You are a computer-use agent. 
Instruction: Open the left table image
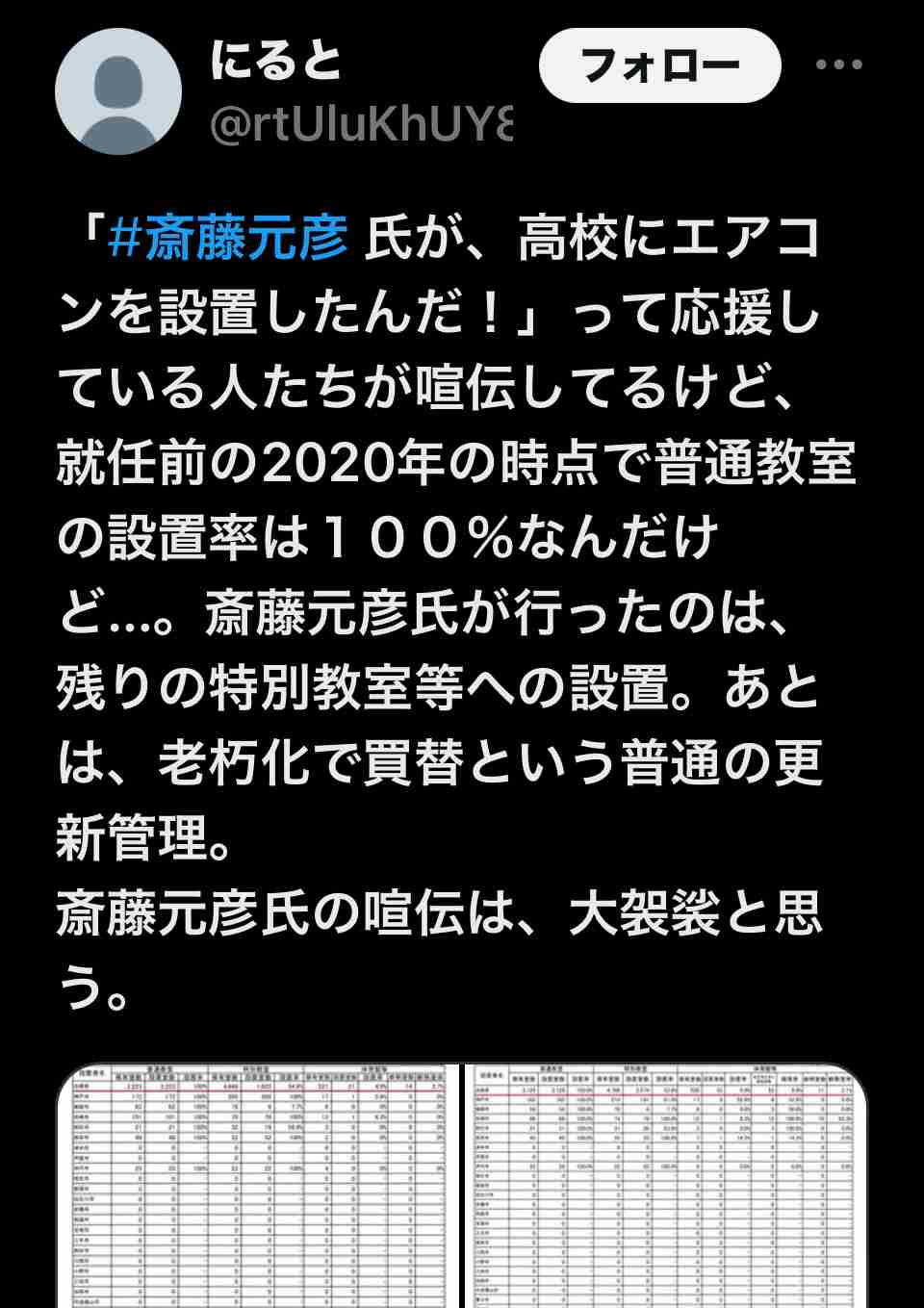(257, 1184)
